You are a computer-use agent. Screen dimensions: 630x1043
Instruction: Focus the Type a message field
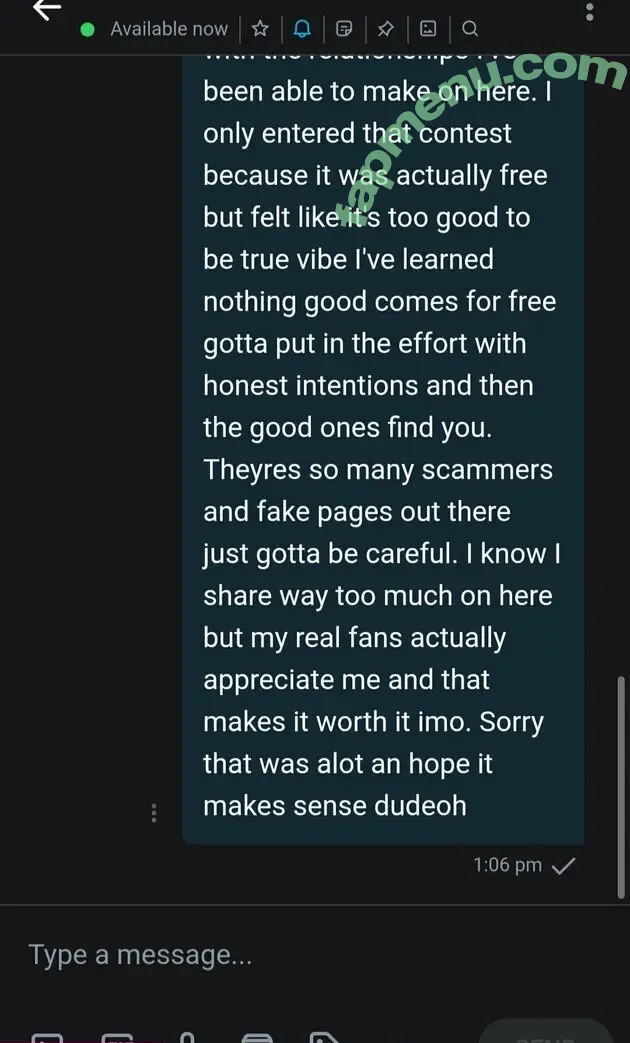(300, 955)
